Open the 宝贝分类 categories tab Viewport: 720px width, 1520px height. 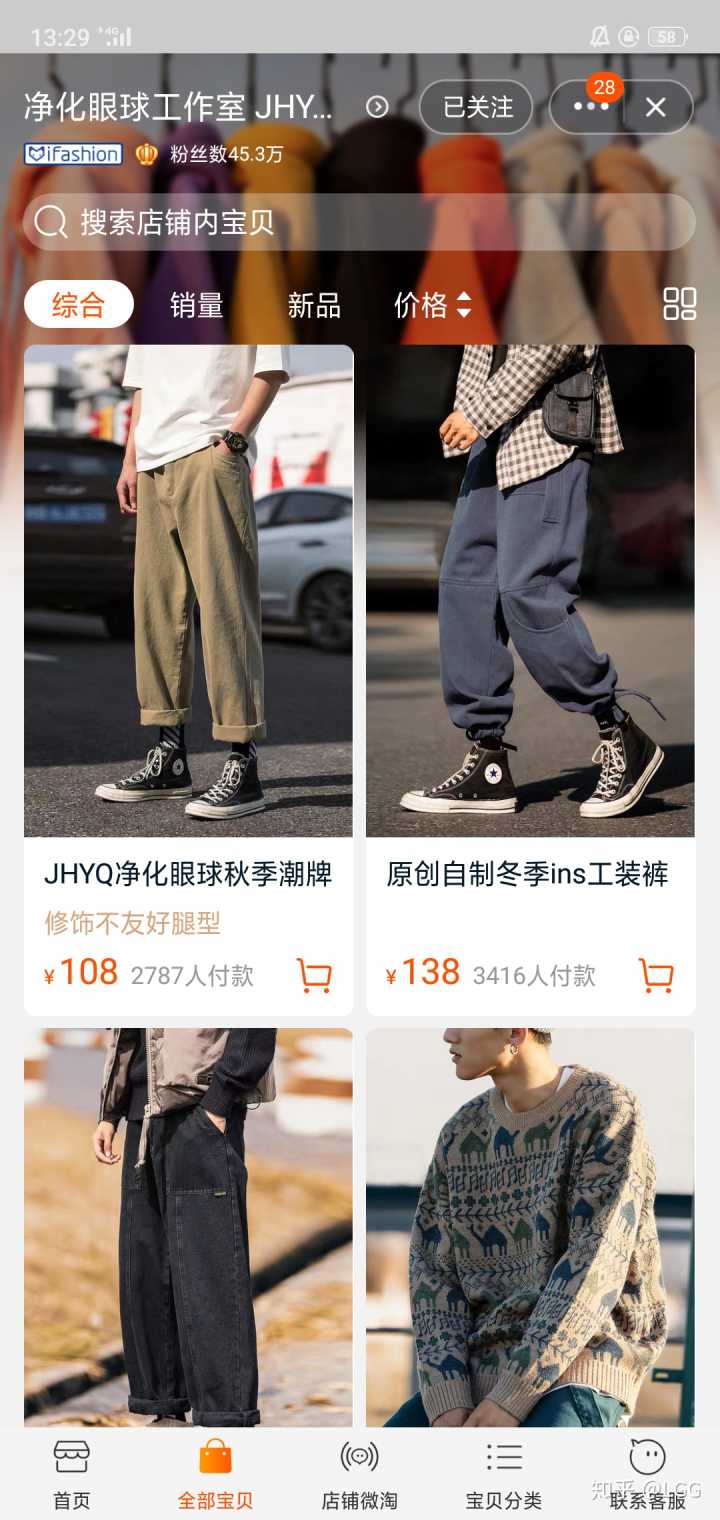click(x=504, y=1474)
